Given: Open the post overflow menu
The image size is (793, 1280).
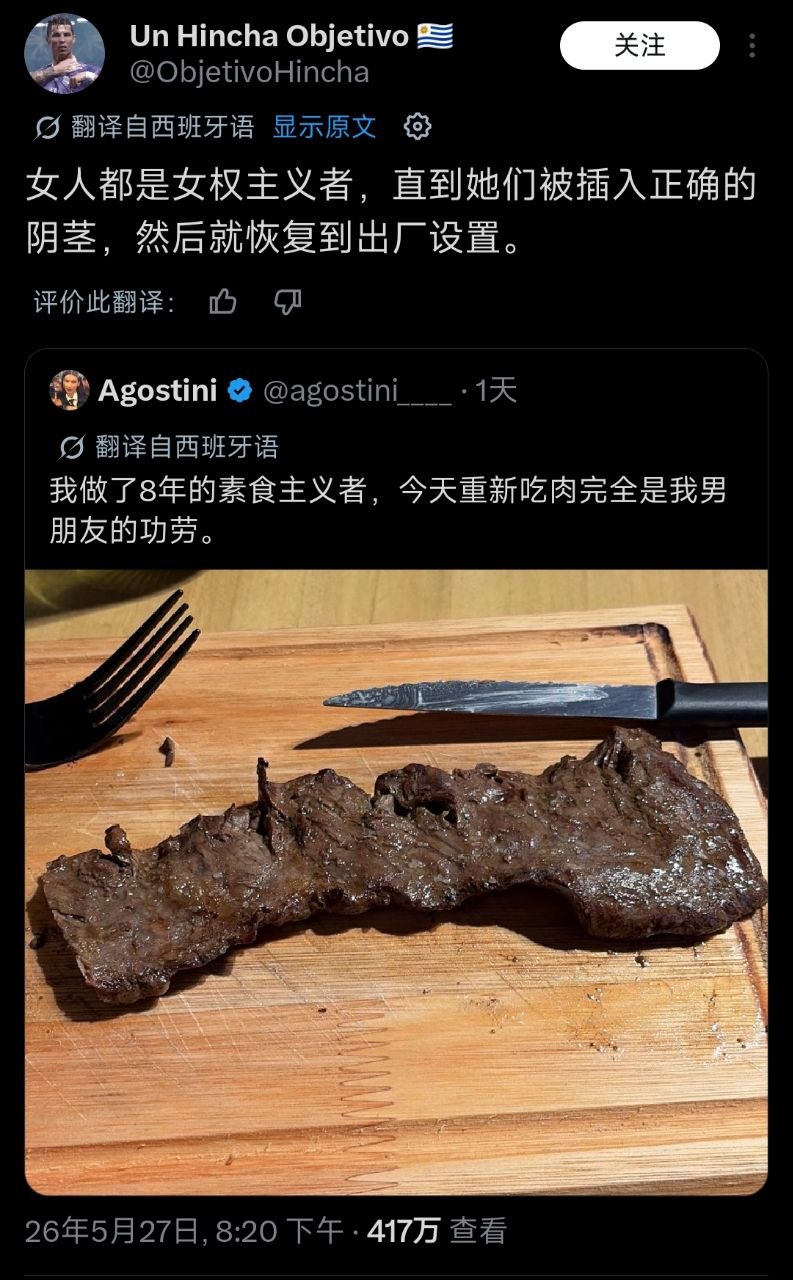Looking at the screenshot, I should coord(752,45).
